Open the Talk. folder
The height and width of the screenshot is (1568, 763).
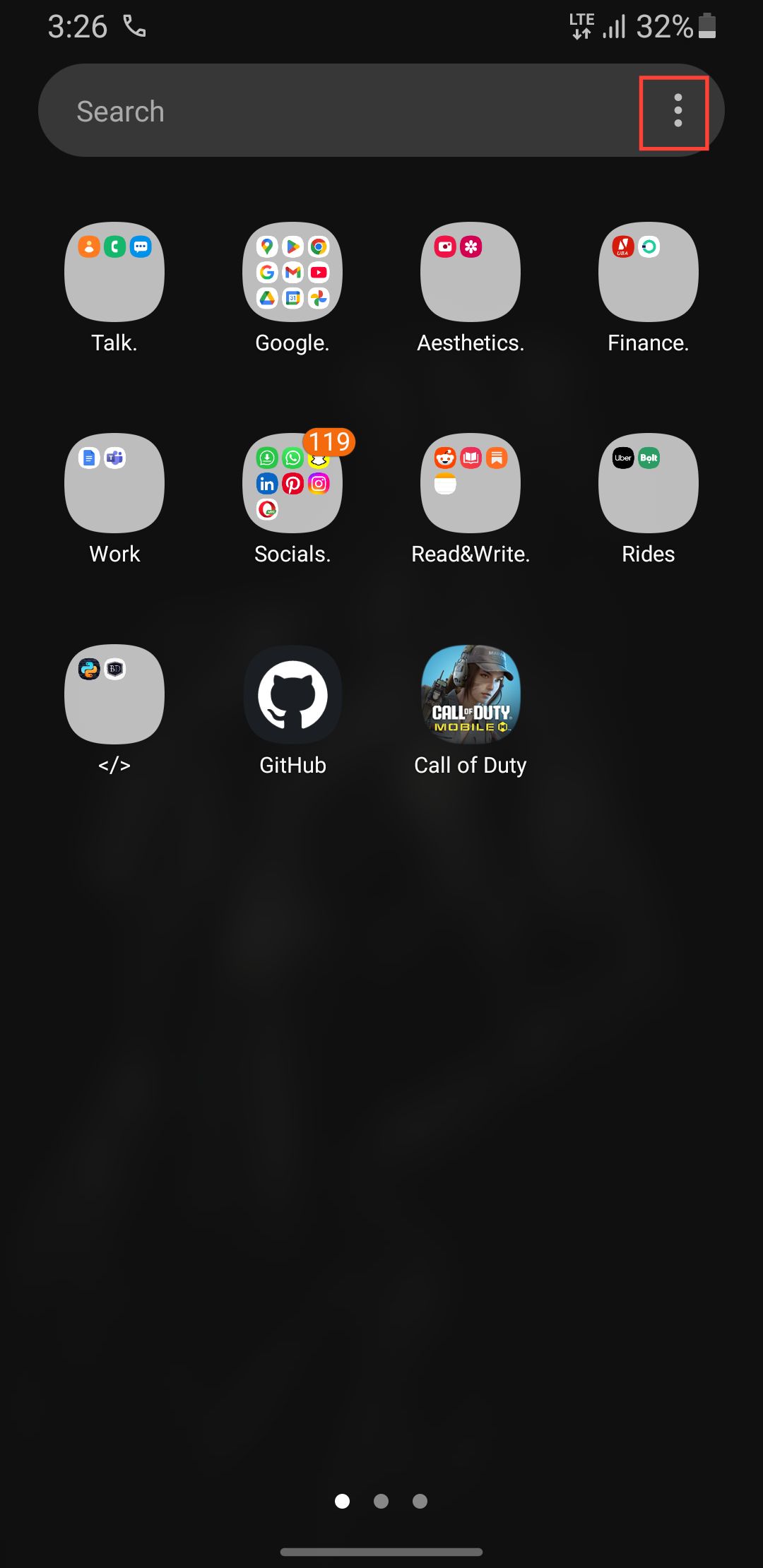click(114, 272)
